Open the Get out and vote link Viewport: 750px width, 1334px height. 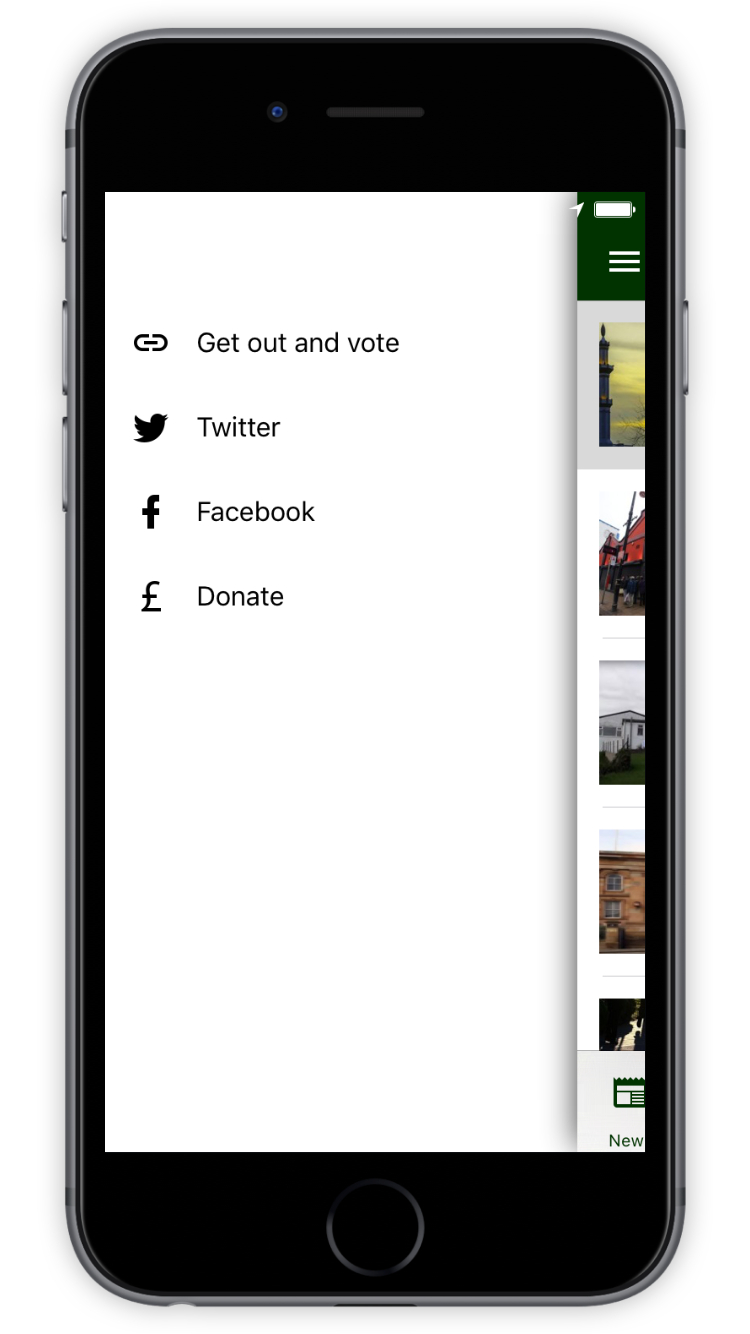click(x=341, y=343)
